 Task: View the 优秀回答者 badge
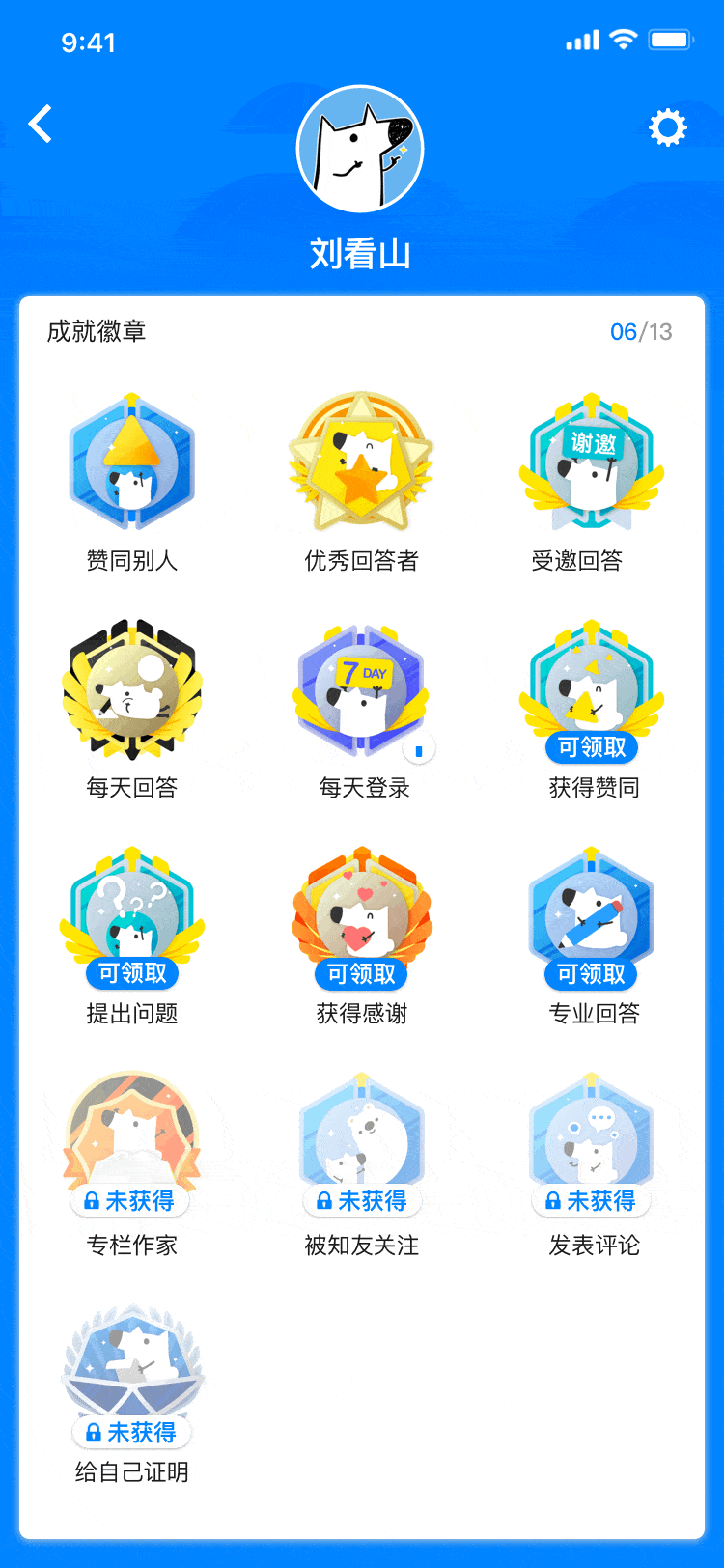(x=361, y=462)
